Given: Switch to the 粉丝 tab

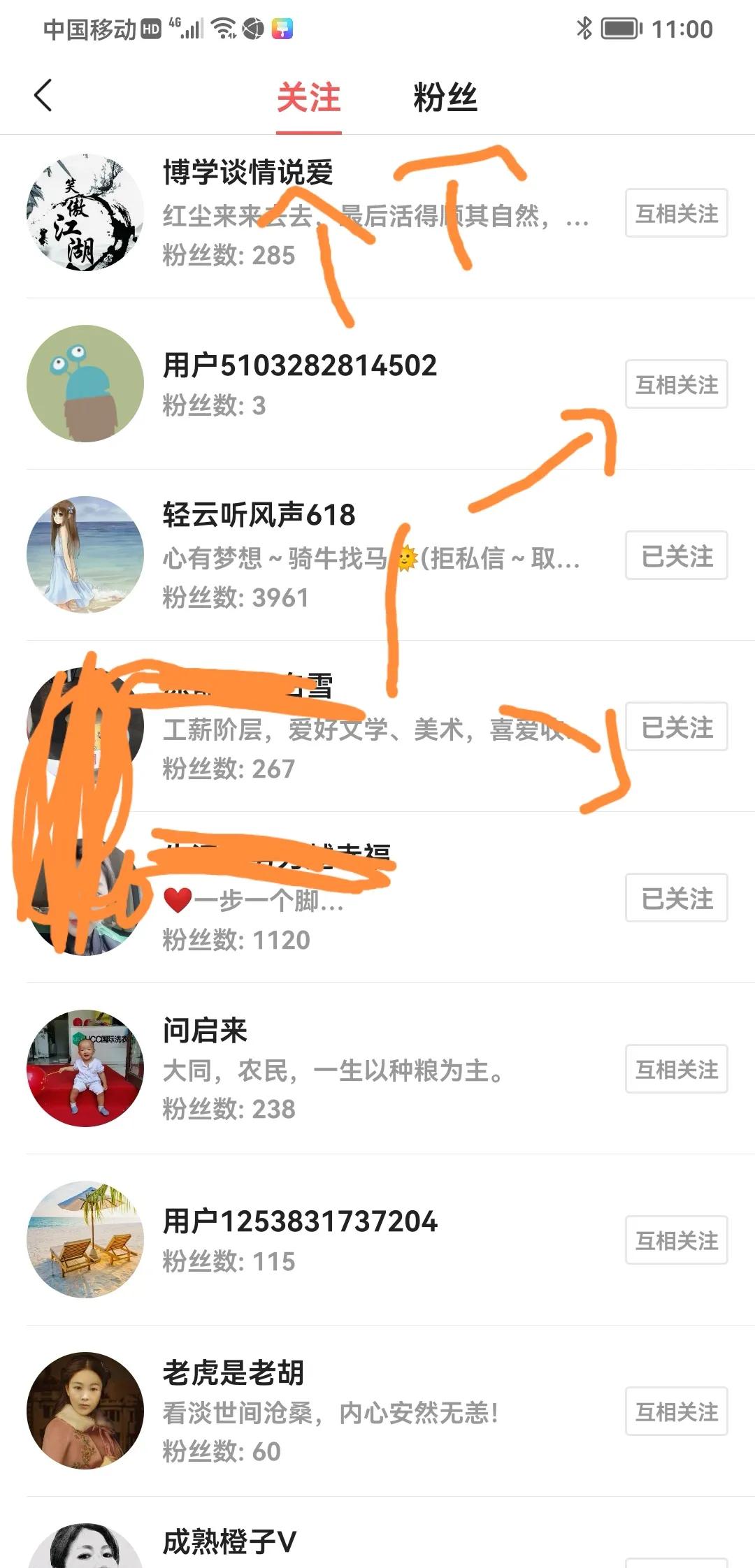Looking at the screenshot, I should point(445,97).
